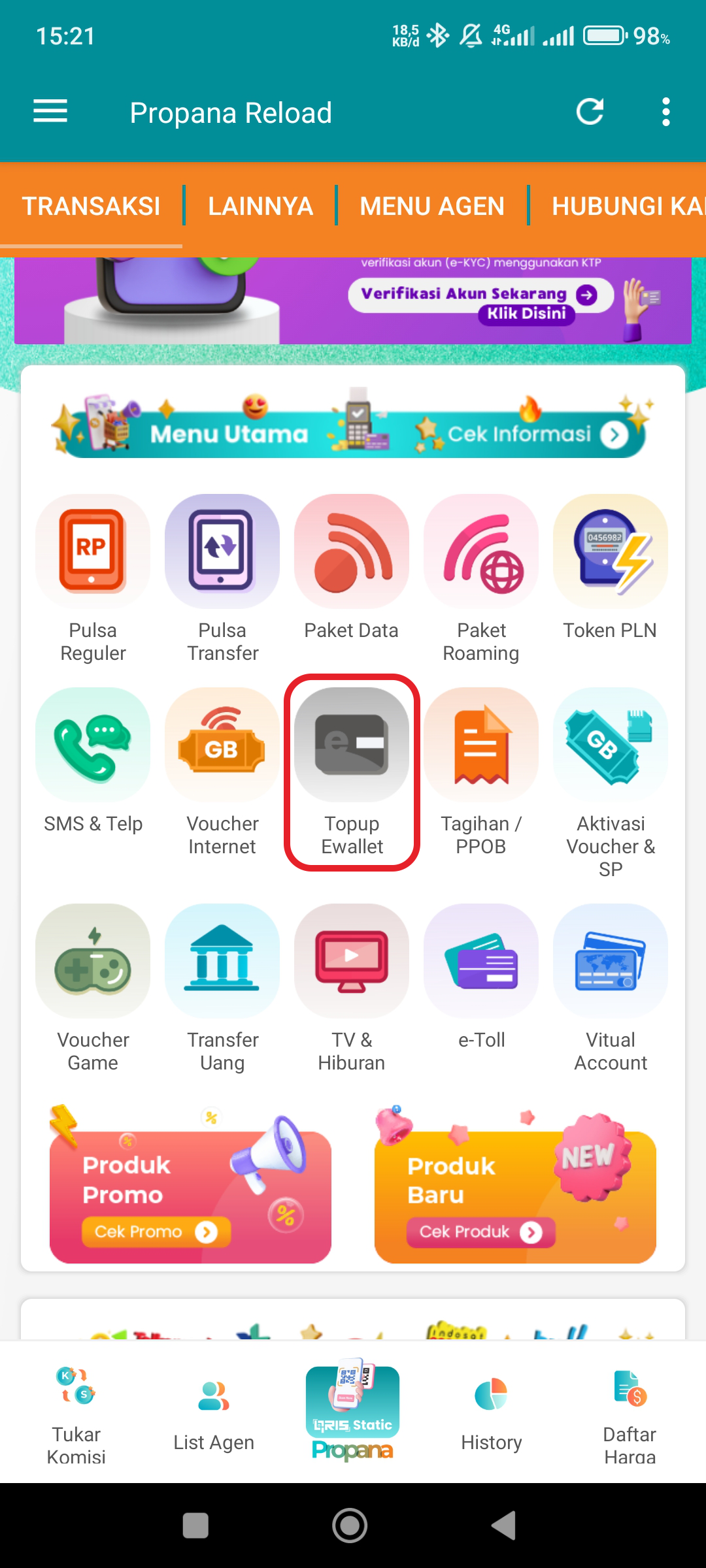706x1568 pixels.
Task: Switch to the MENU AGEN tab
Action: (432, 206)
